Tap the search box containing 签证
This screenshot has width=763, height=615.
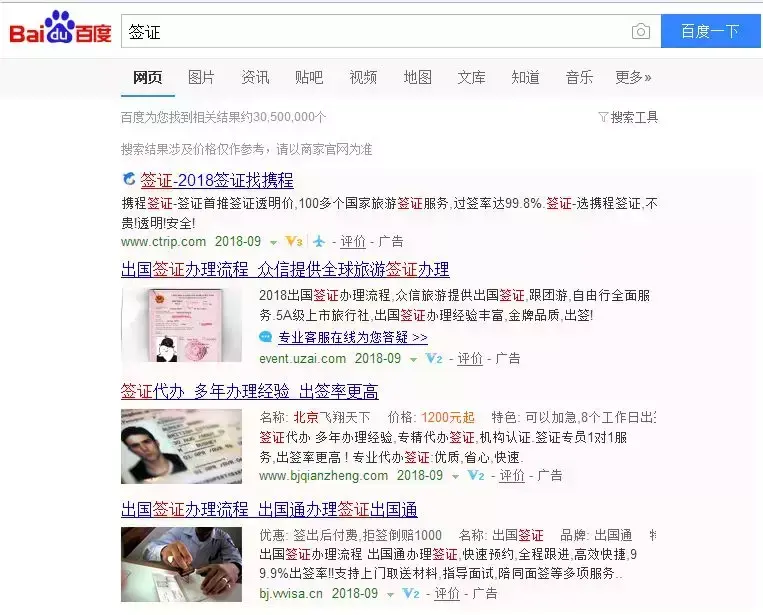(375, 32)
